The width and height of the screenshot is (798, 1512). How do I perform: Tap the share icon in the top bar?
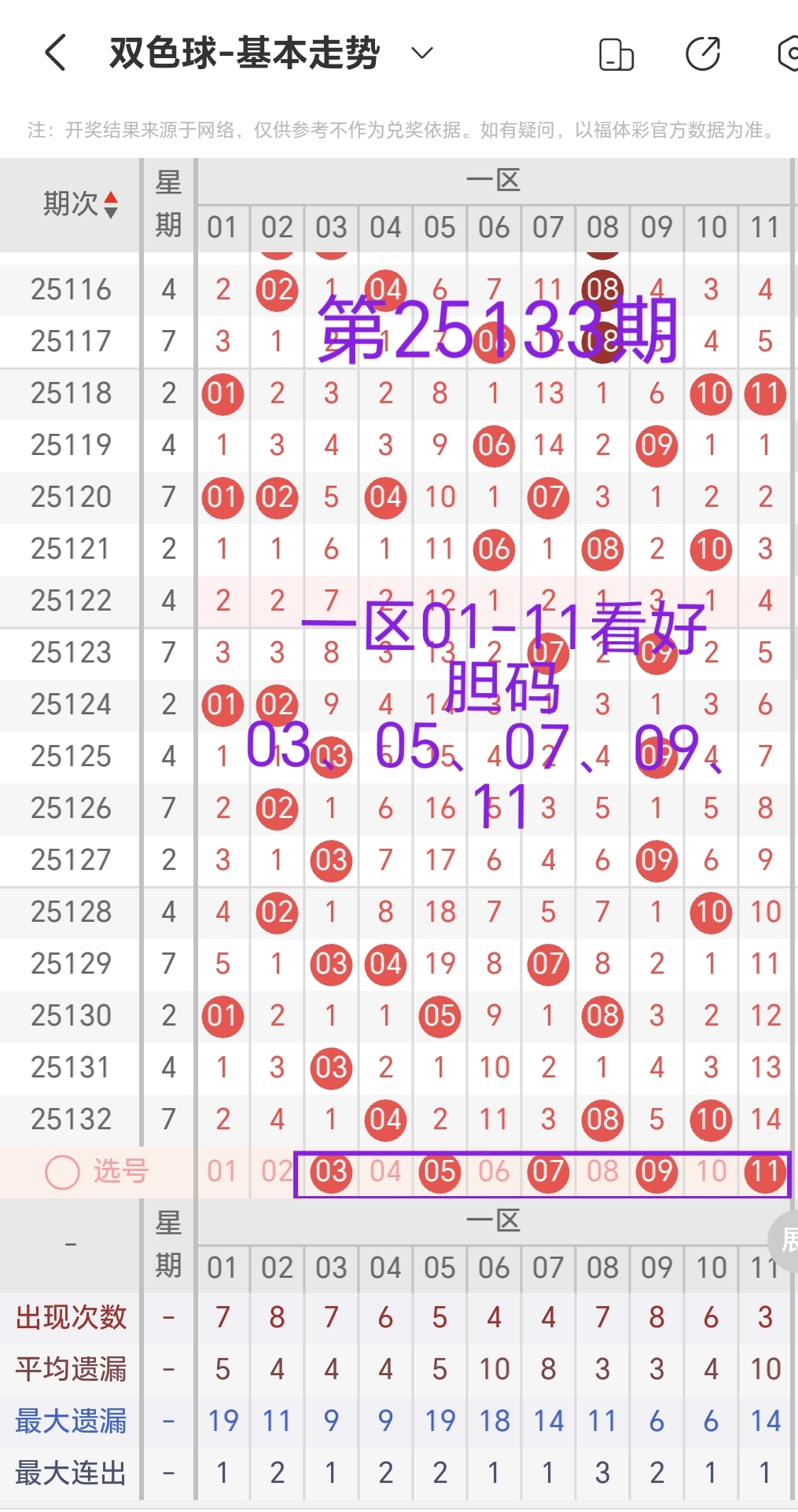tap(703, 53)
